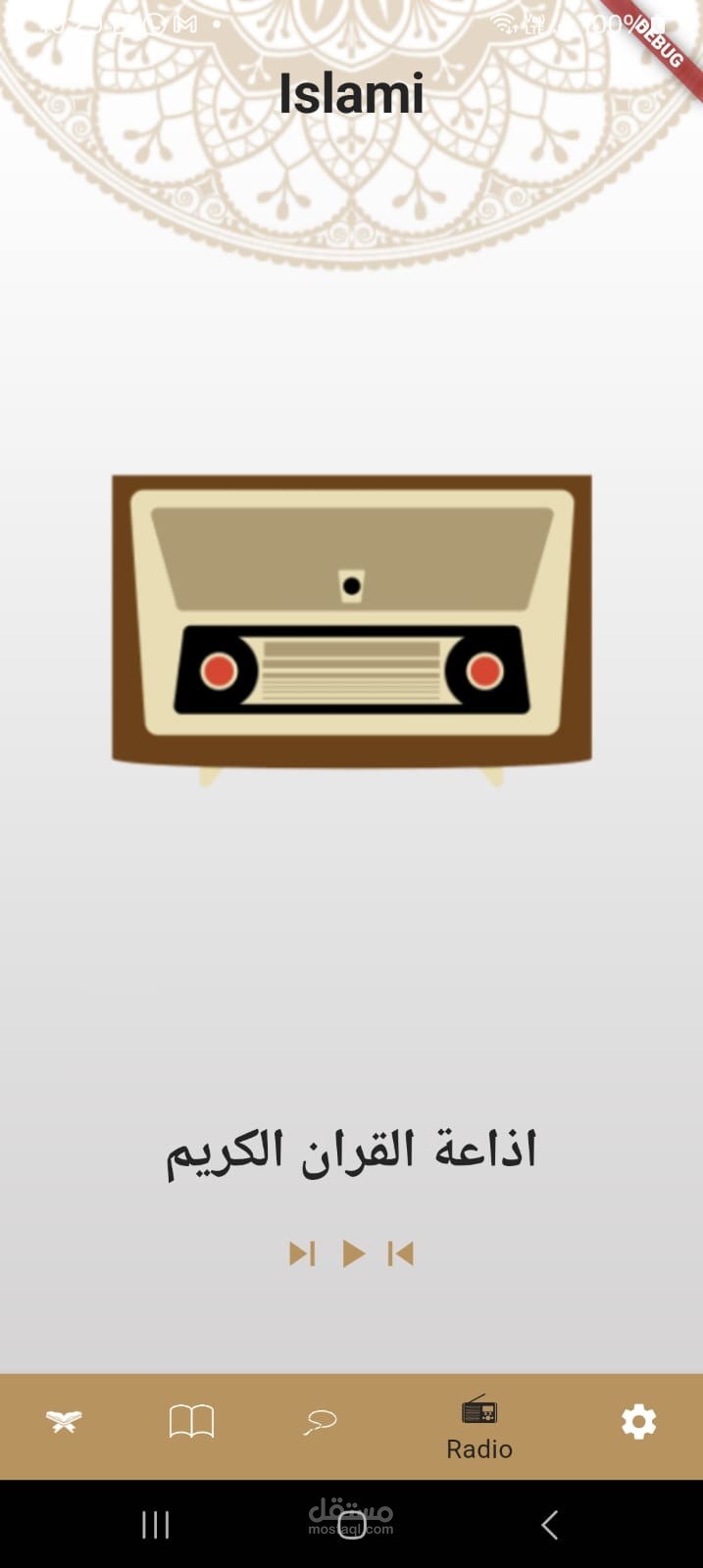Open the Quran tab
This screenshot has width=703, height=1568.
pos(64,1421)
